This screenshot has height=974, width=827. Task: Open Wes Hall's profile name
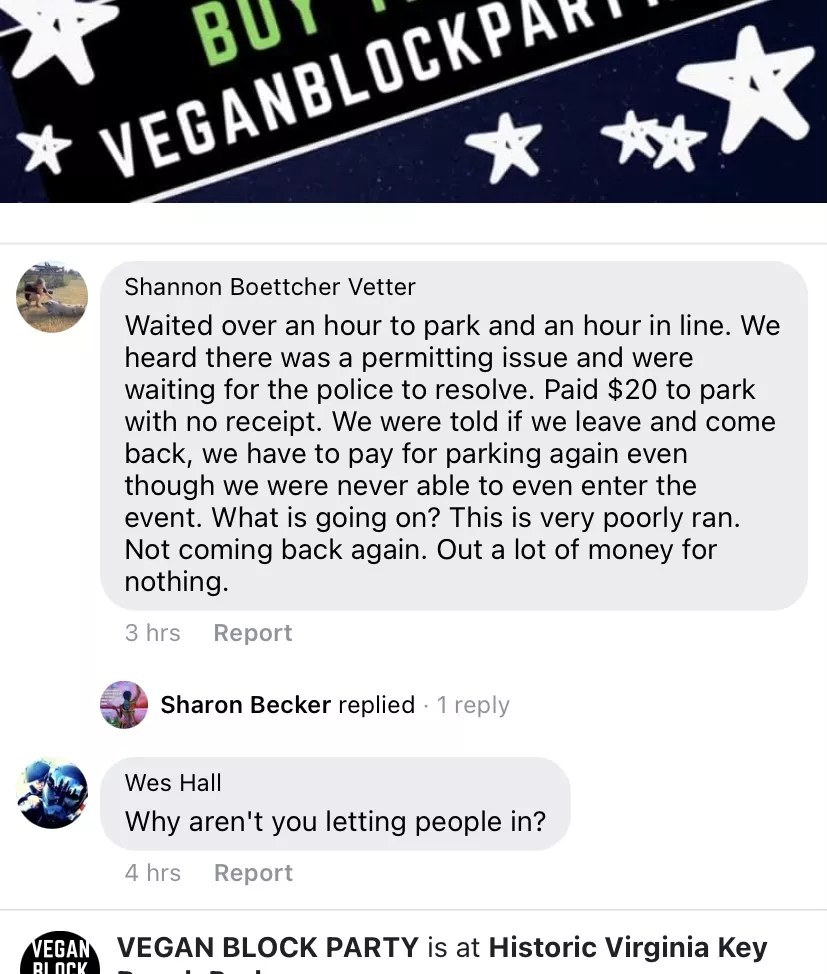point(173,783)
